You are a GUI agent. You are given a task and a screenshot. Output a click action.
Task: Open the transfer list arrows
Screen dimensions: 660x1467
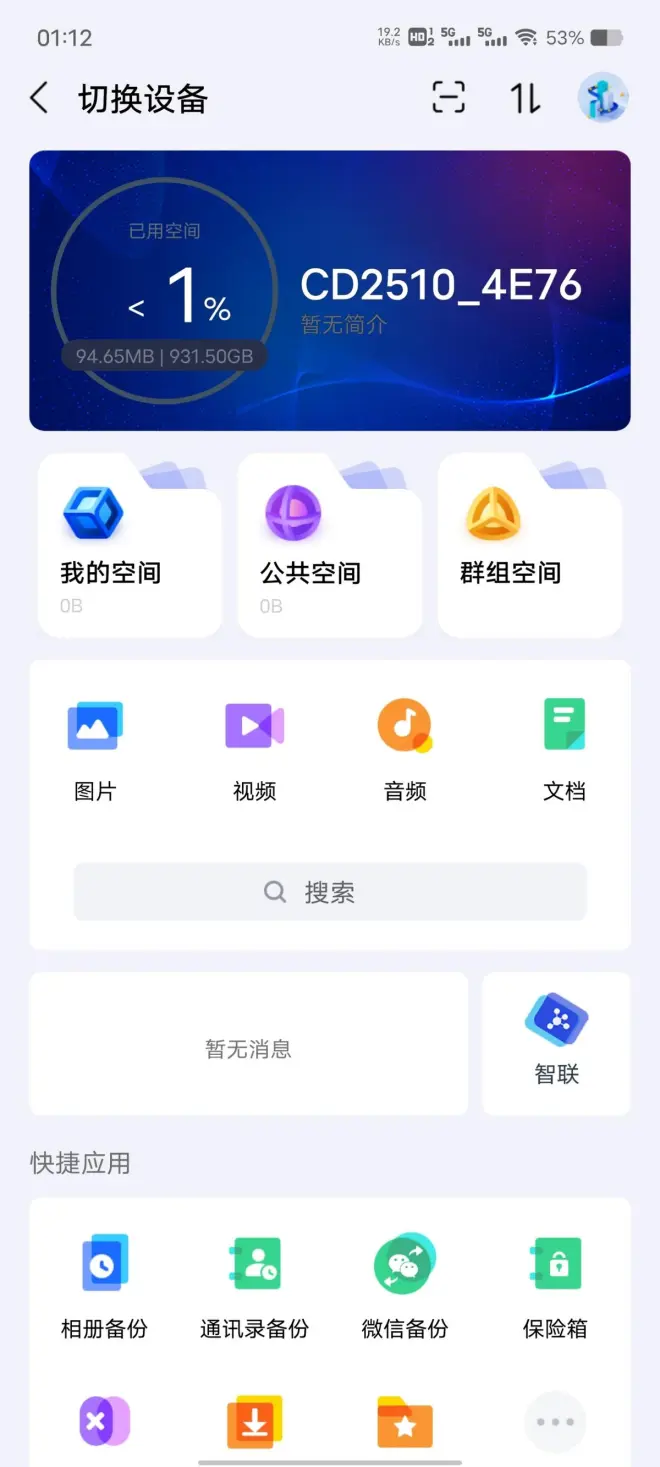pyautogui.click(x=525, y=98)
